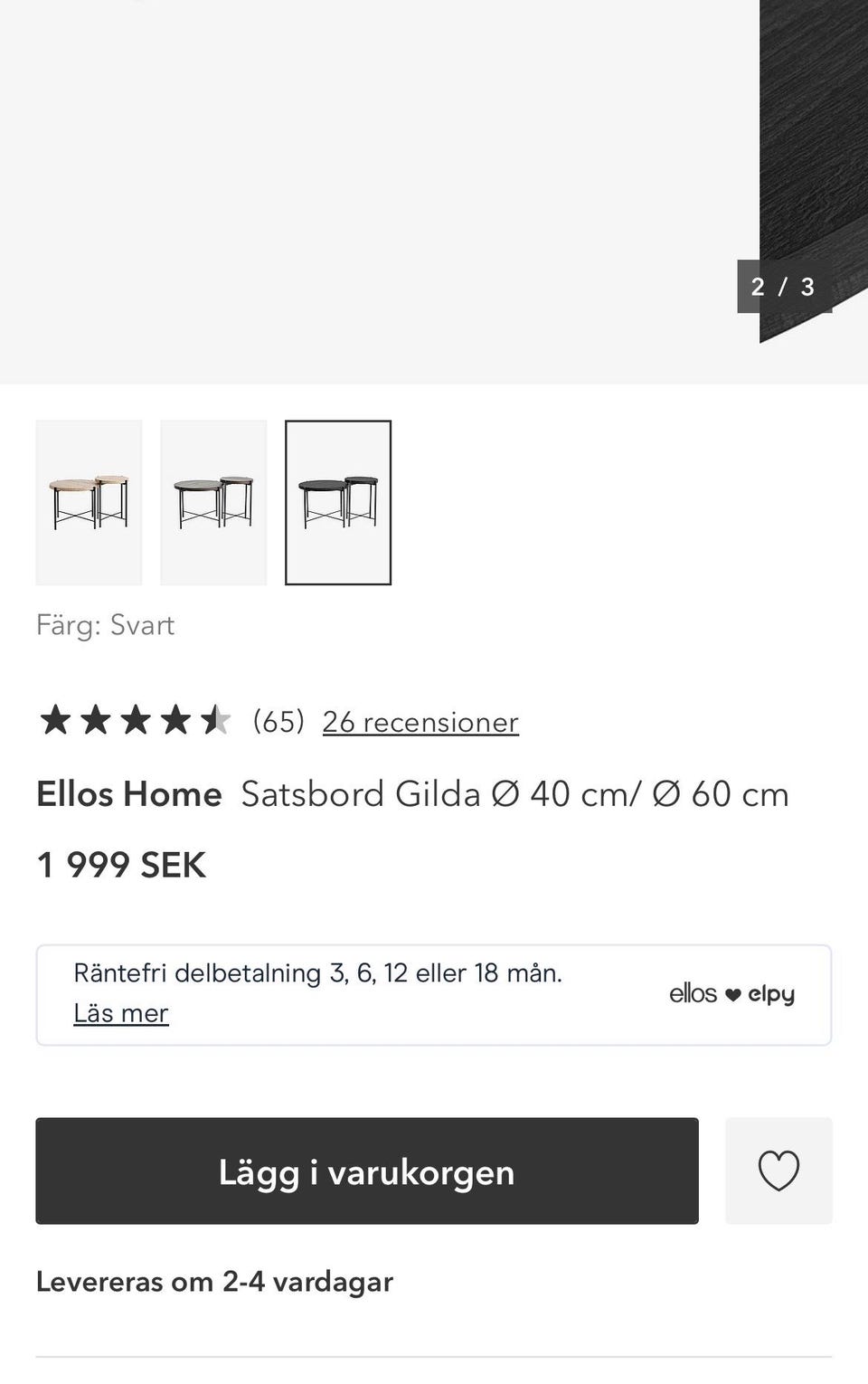
Task: Click the Levereras om 2-4 vardagar text
Action: coord(214,1281)
